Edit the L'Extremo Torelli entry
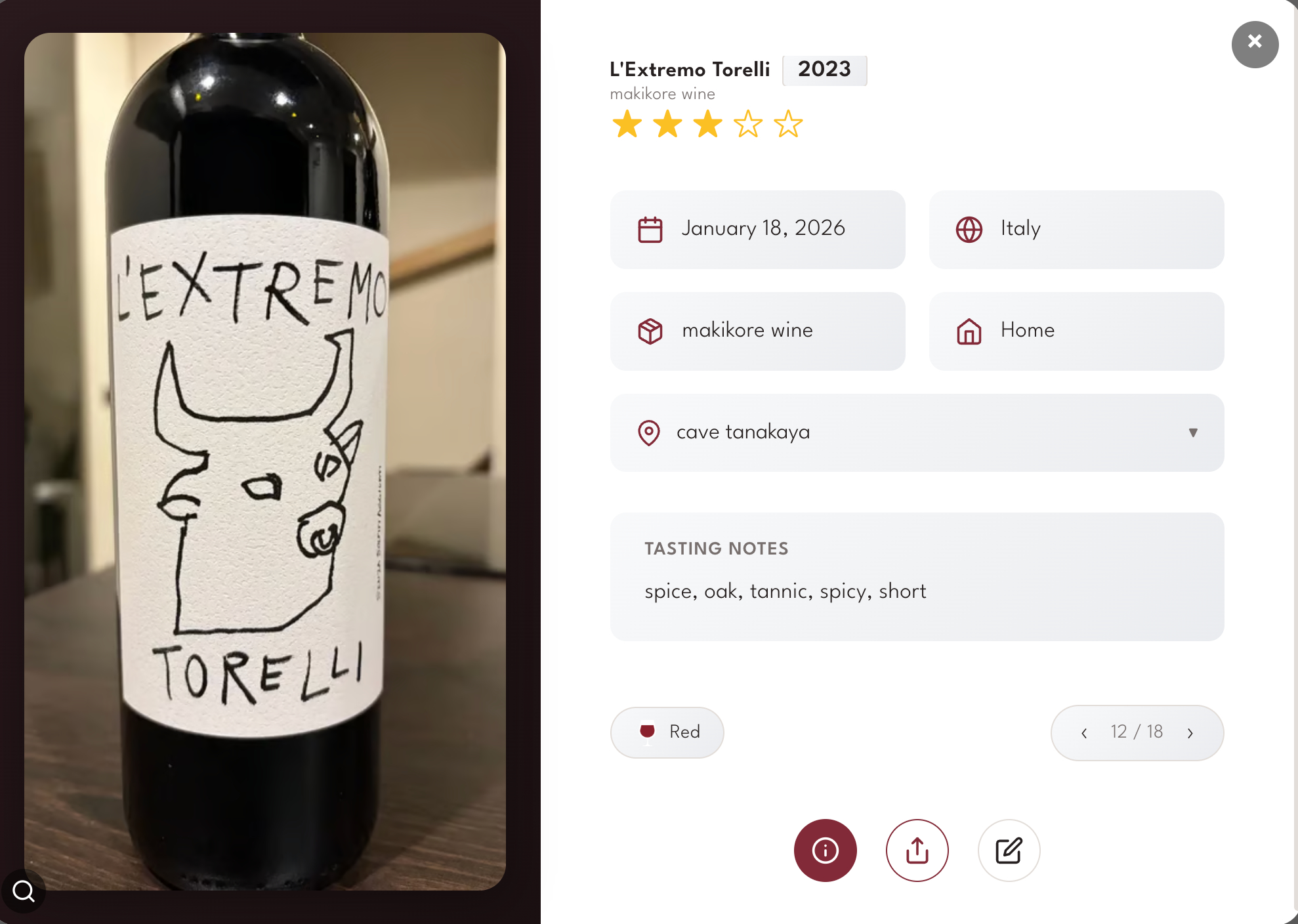The image size is (1298, 924). 1009,850
